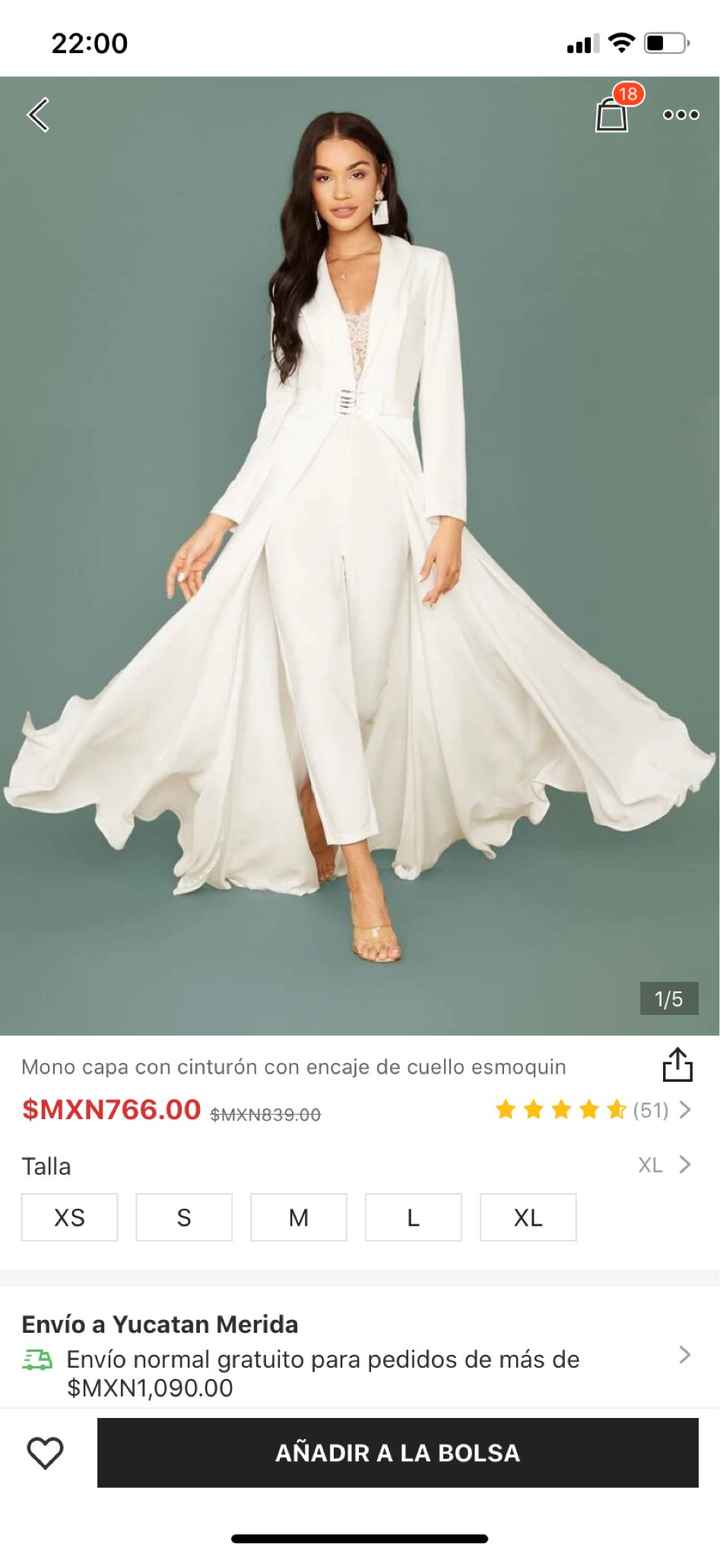720x1557 pixels.
Task: Select the XL size button
Action: tap(528, 1218)
